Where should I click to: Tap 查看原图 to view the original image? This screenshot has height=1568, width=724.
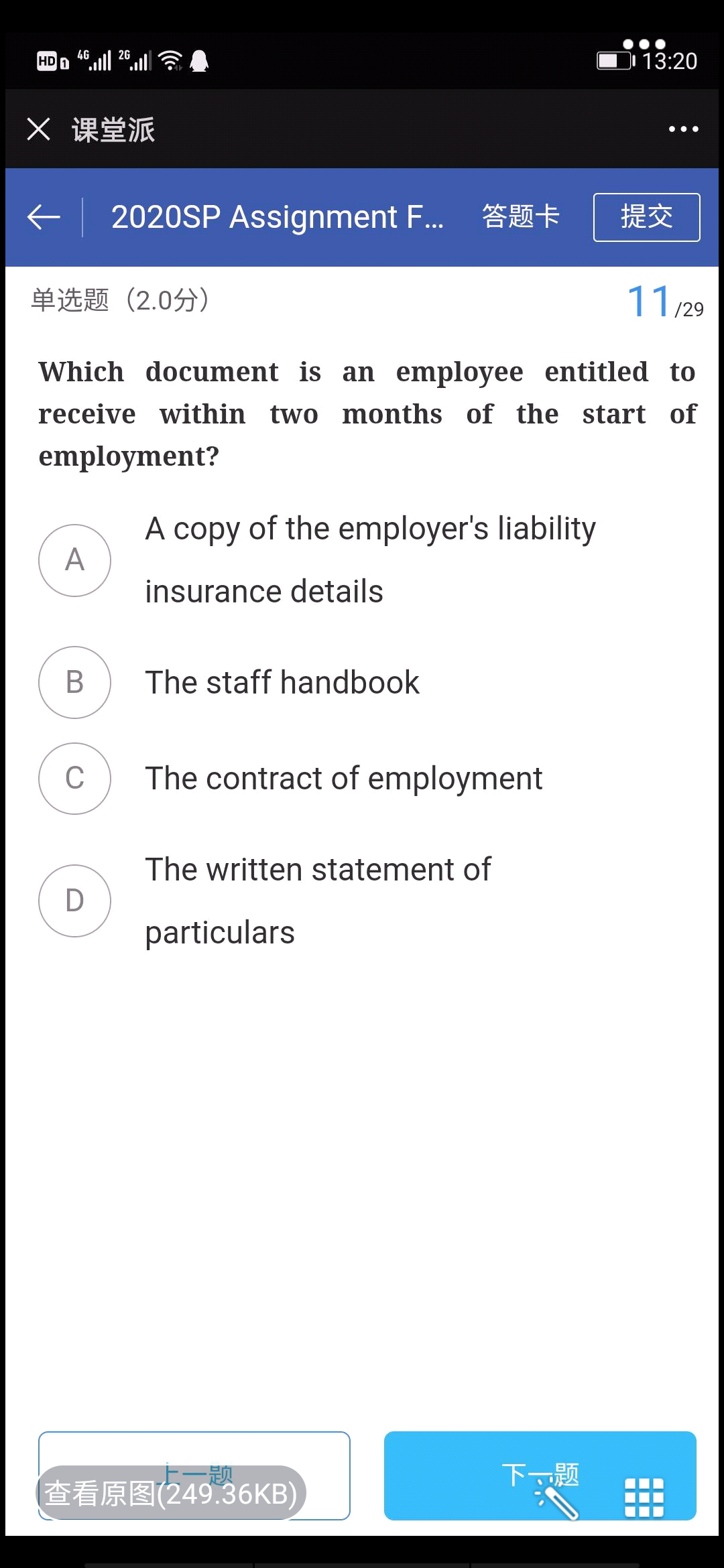pyautogui.click(x=171, y=1493)
